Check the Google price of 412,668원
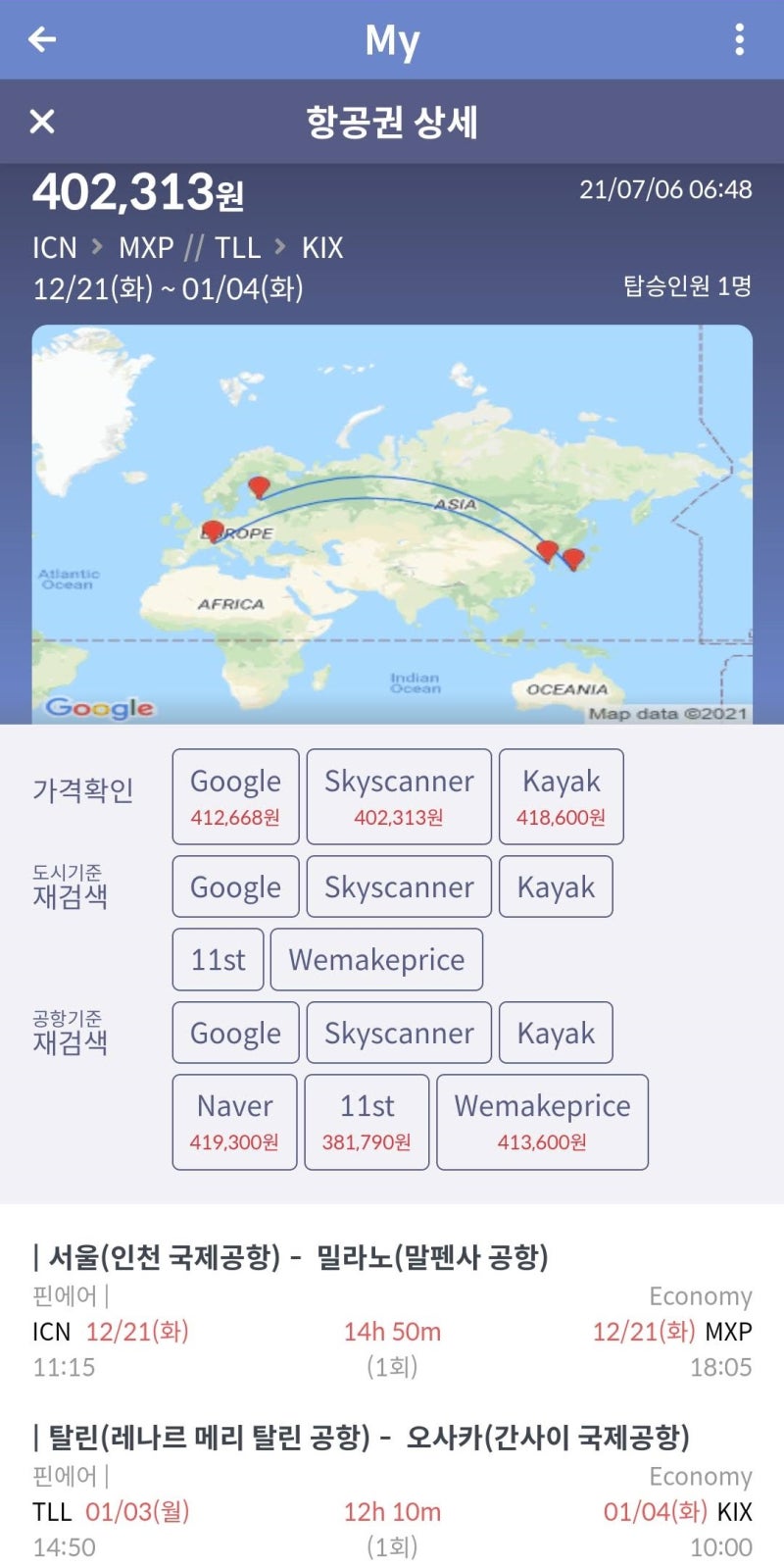This screenshot has width=784, height=1568. tap(235, 796)
